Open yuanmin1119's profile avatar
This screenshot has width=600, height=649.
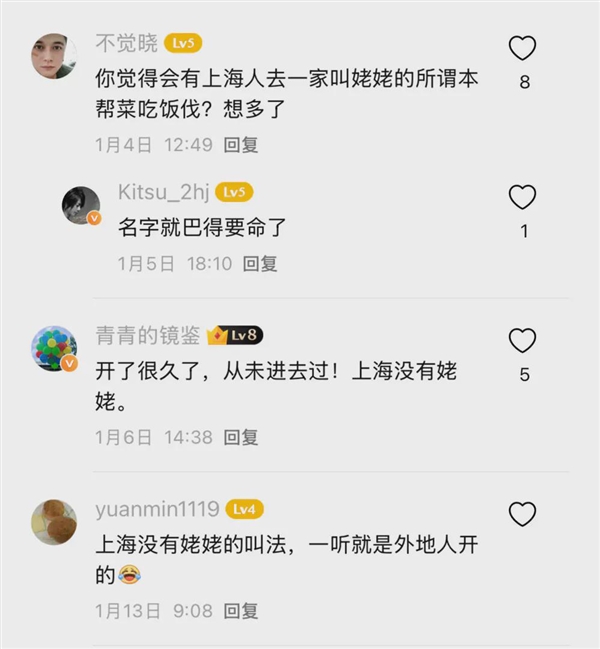pyautogui.click(x=54, y=520)
